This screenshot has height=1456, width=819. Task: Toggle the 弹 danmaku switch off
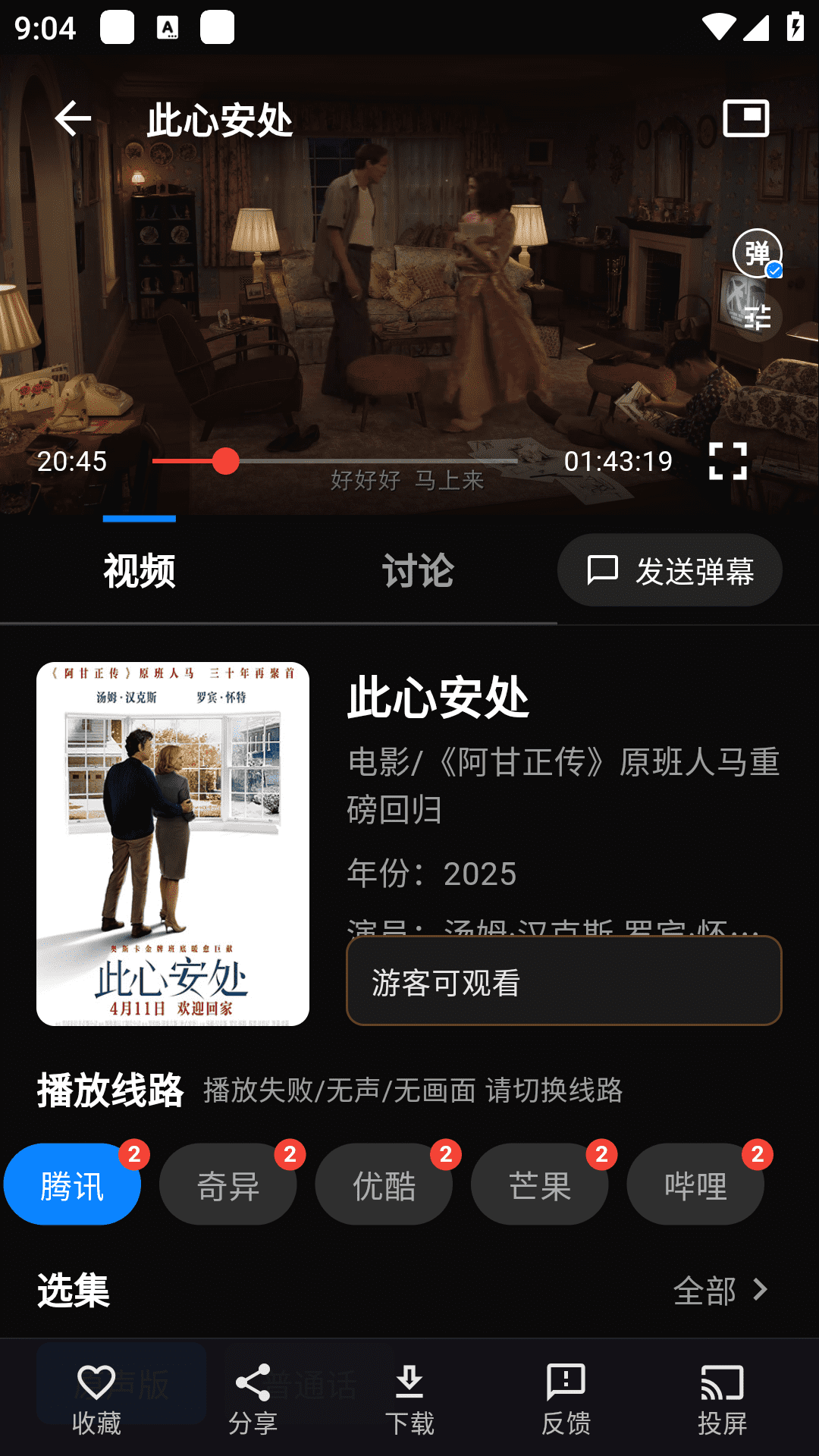pyautogui.click(x=759, y=254)
